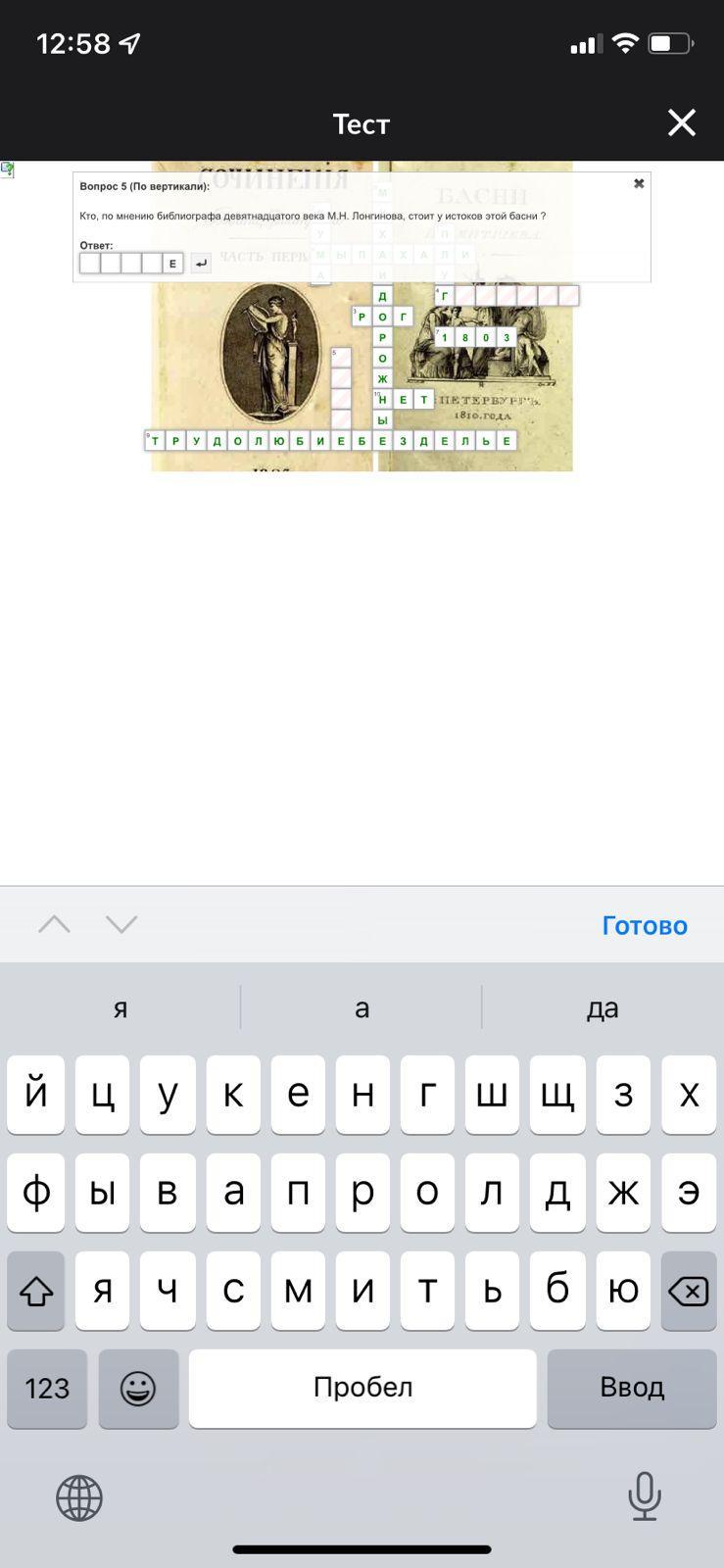Tap Готово to hide the keyboard
The width and height of the screenshot is (724, 1568).
(644, 925)
